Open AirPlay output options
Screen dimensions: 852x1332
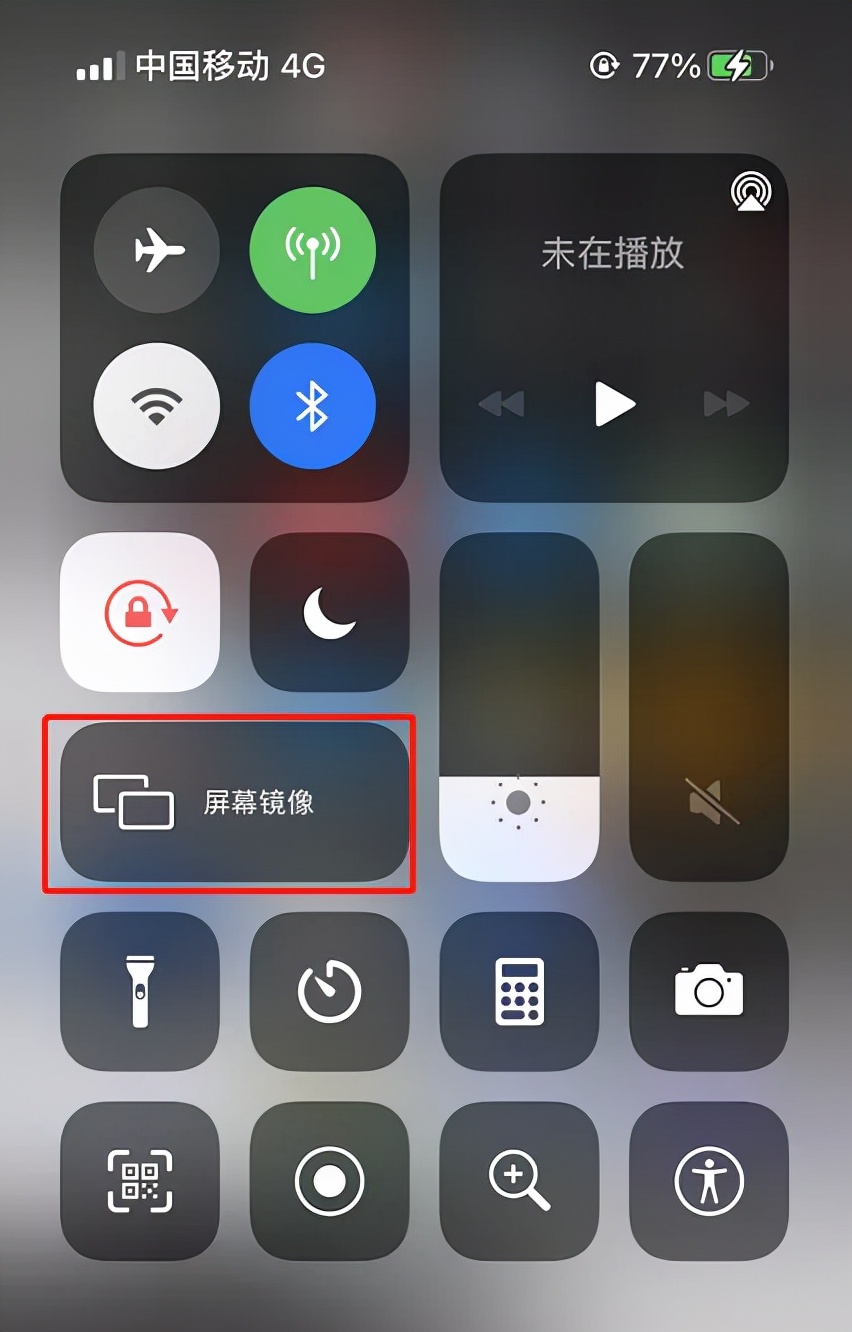[750, 190]
